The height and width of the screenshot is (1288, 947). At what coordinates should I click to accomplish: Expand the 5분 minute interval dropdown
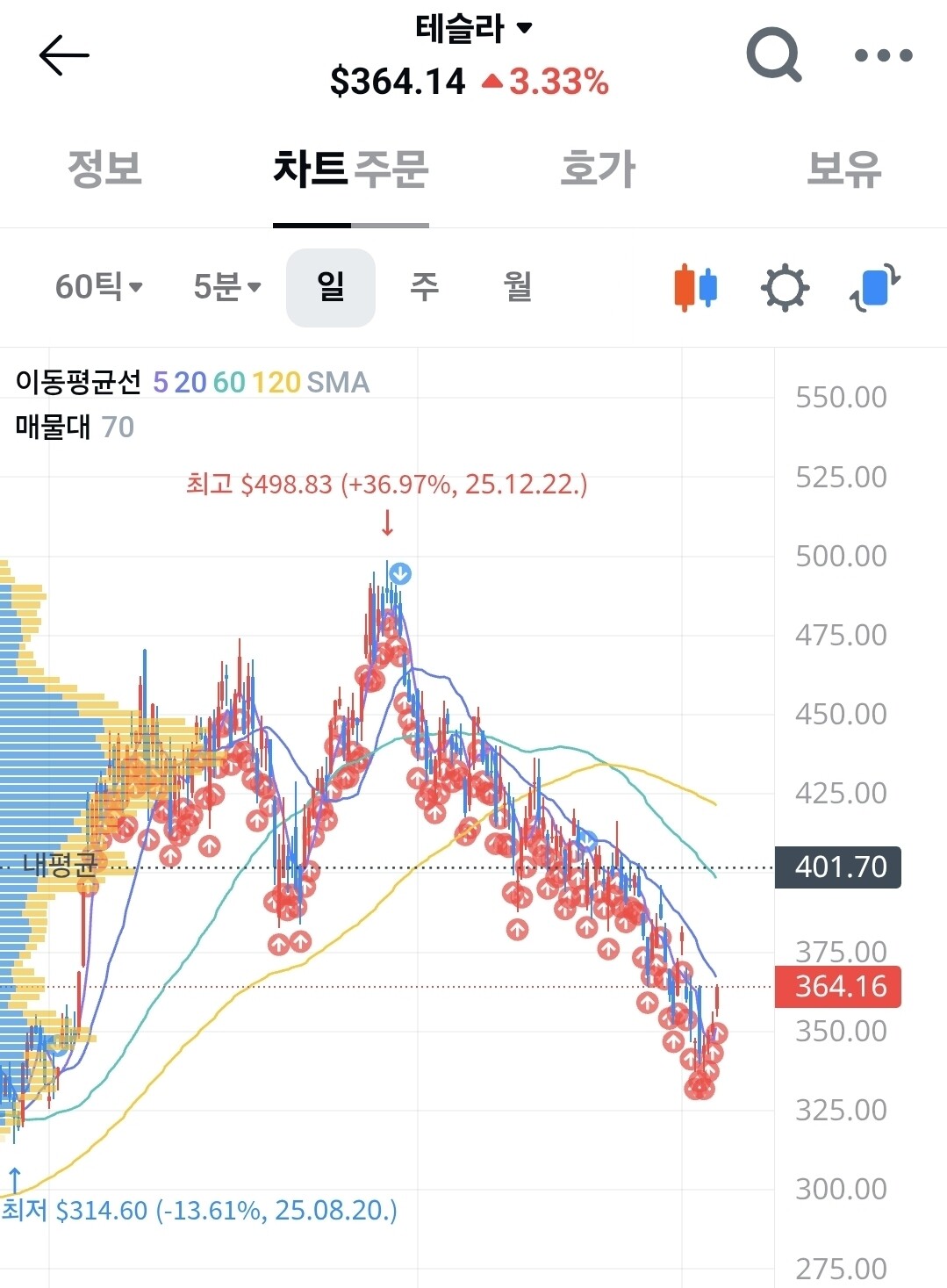point(226,287)
